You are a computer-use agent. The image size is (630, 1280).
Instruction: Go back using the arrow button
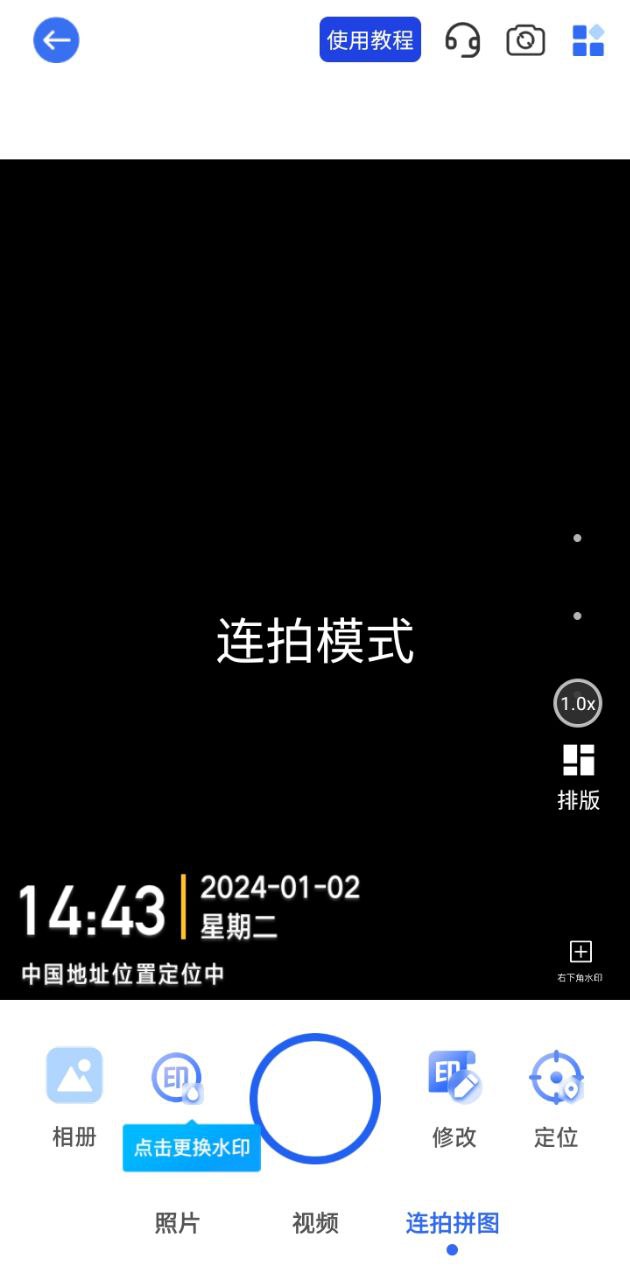coord(56,41)
